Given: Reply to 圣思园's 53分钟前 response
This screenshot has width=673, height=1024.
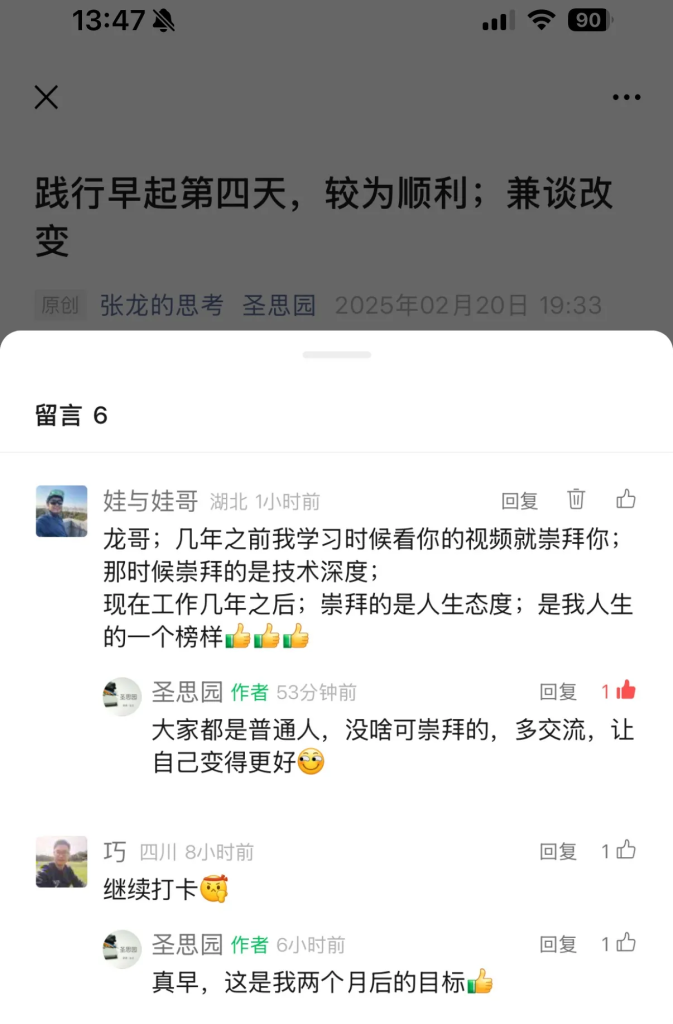Looking at the screenshot, I should 558,691.
